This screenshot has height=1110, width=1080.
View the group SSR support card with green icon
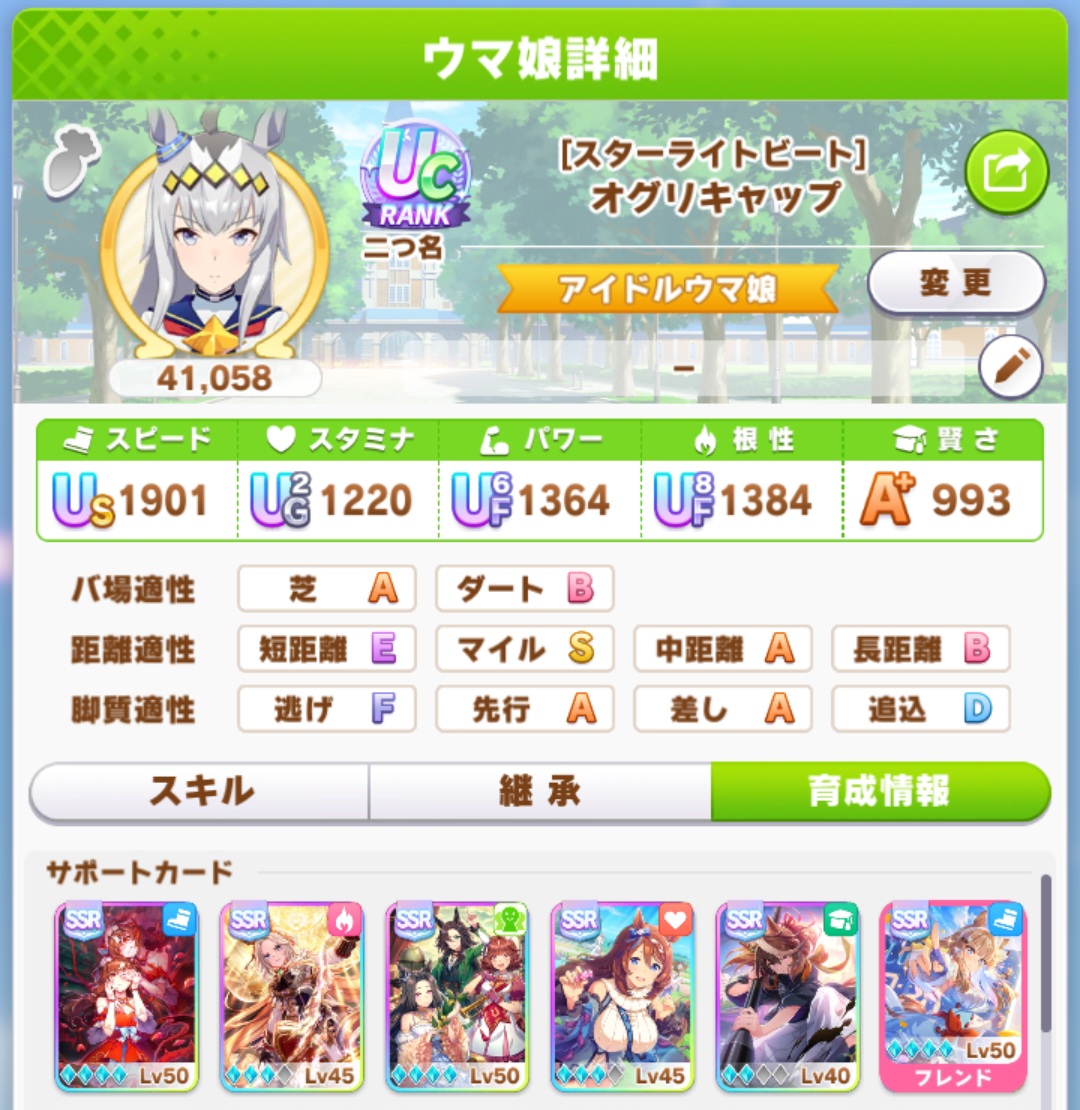point(457,996)
